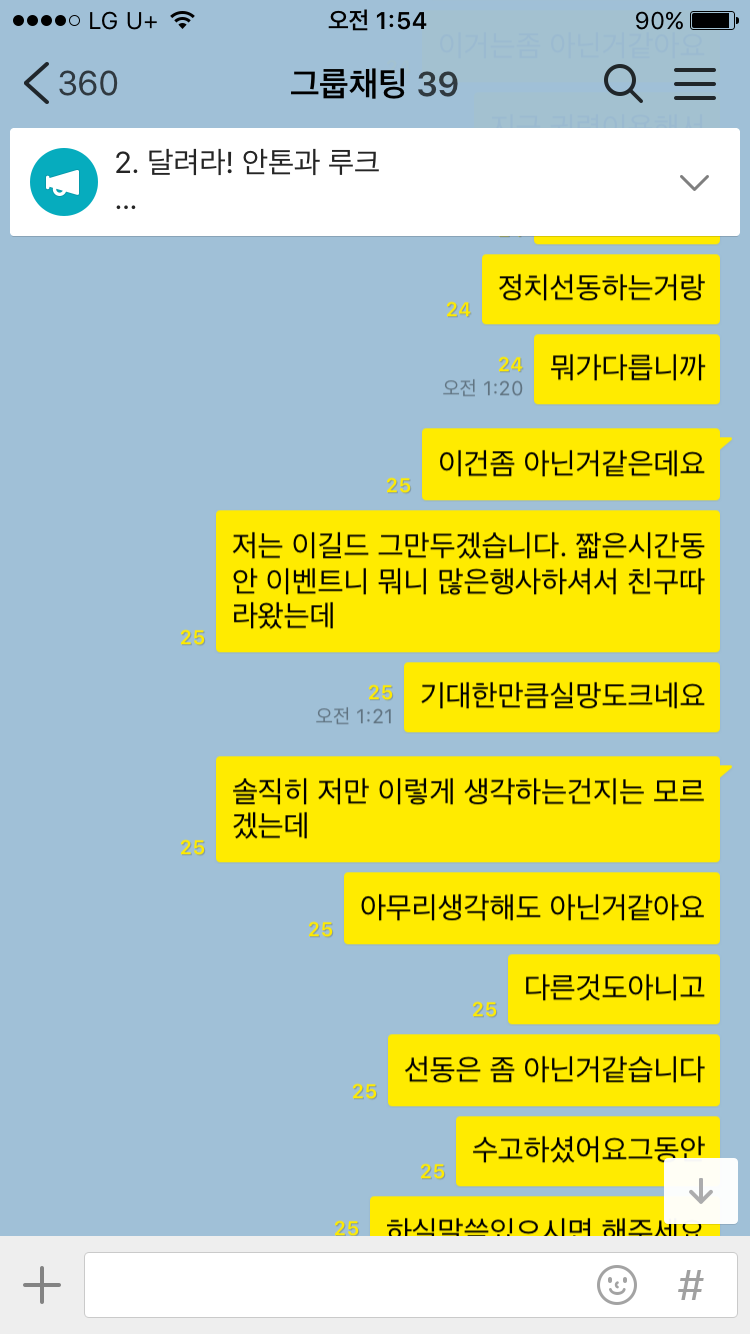Viewport: 750px width, 1334px height.
Task: Search within this group chat
Action: coord(623,84)
